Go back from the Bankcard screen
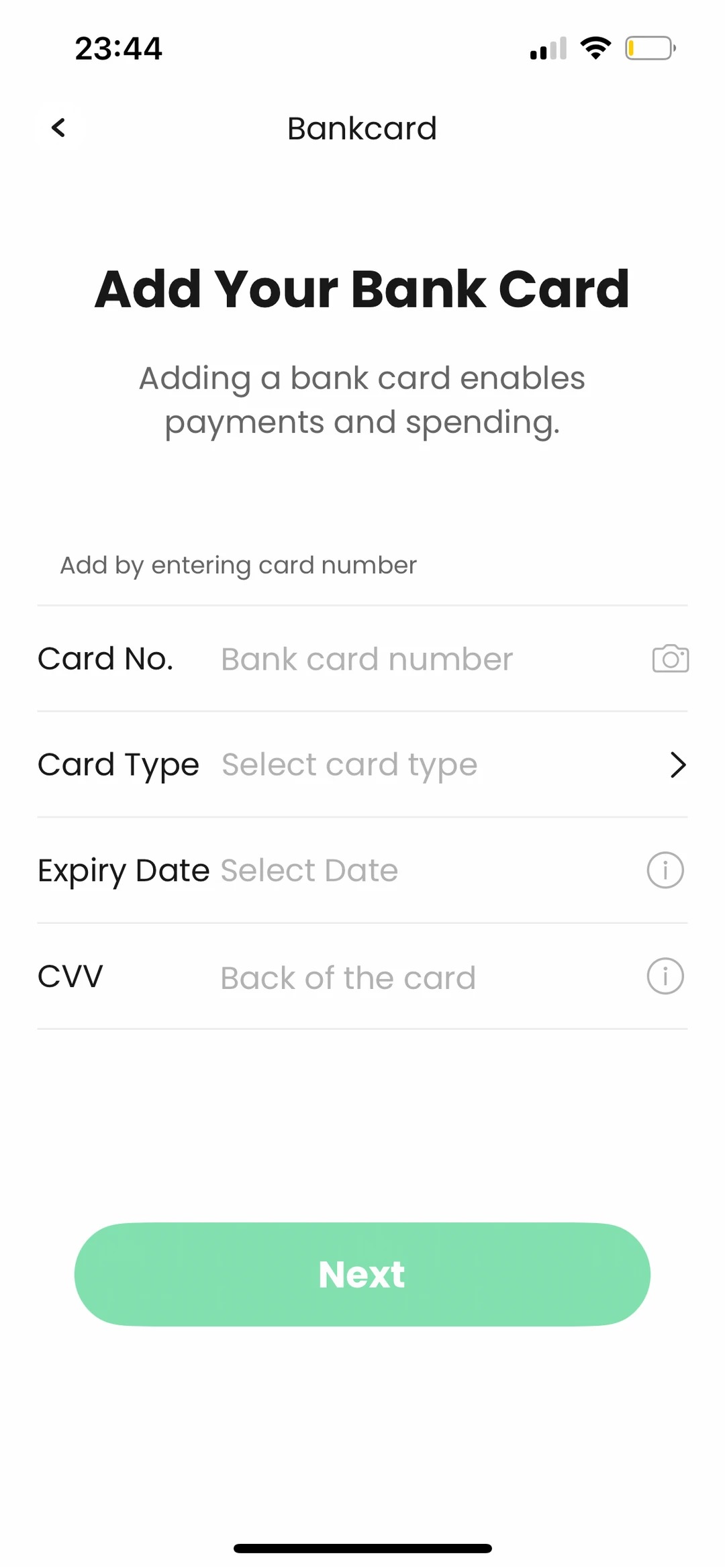The image size is (725, 1568). point(58,127)
